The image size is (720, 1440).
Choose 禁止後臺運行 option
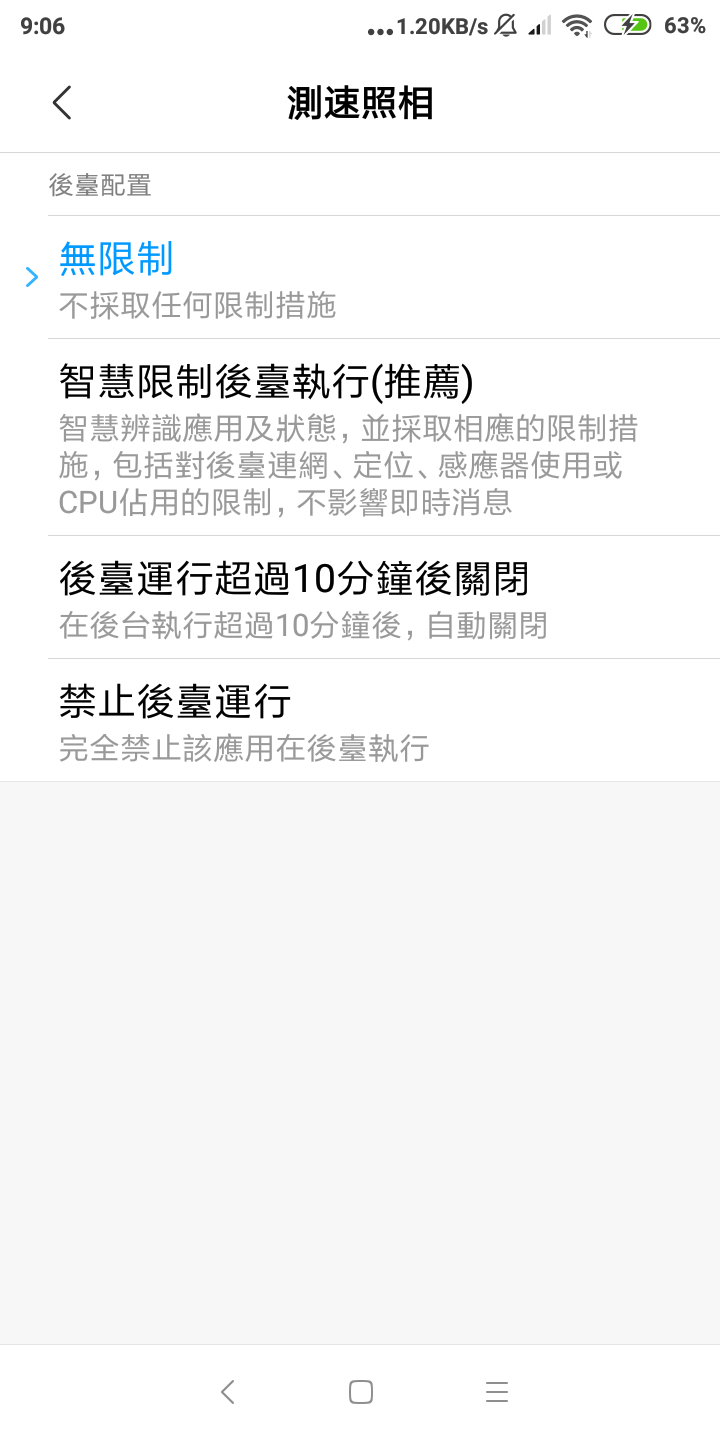[x=360, y=720]
